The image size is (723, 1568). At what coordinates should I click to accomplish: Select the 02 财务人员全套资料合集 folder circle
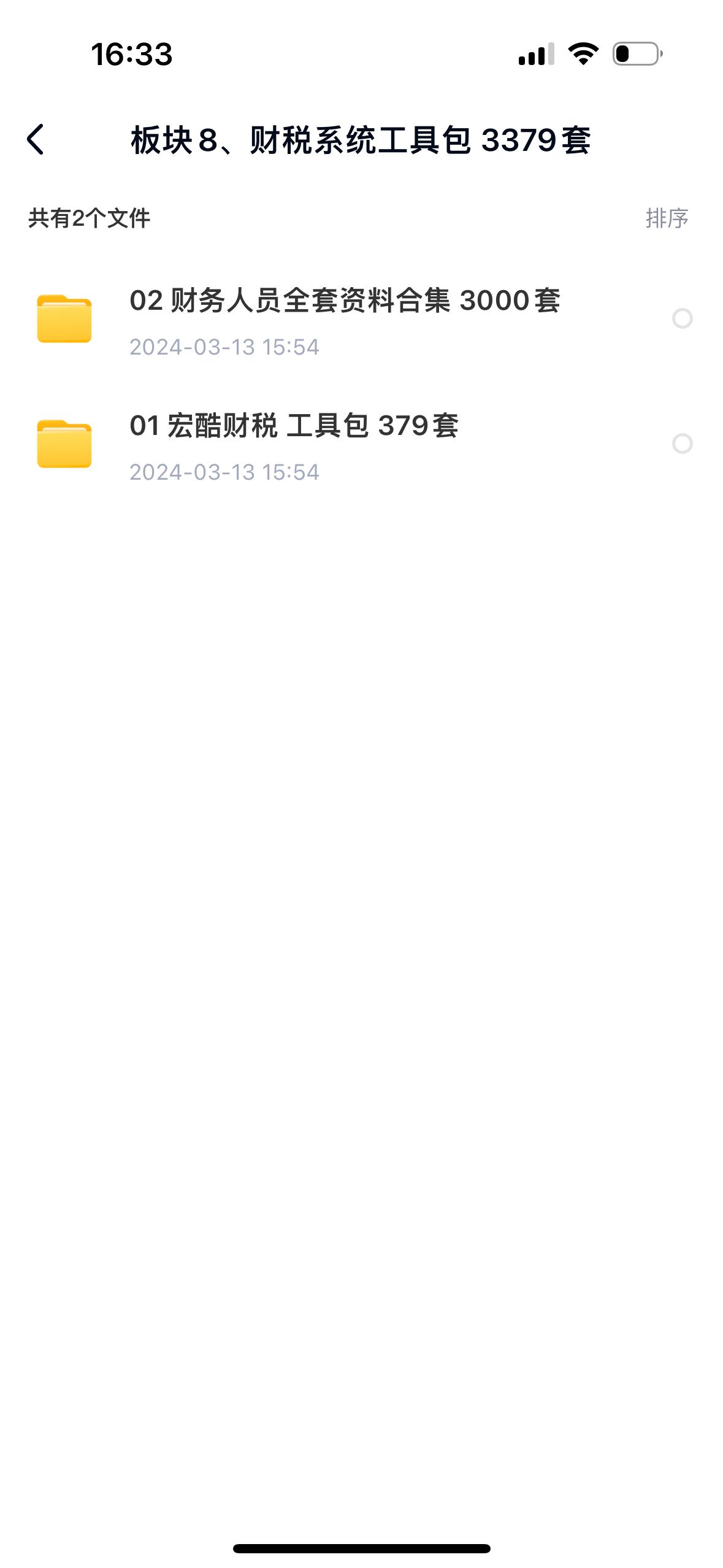click(x=682, y=318)
